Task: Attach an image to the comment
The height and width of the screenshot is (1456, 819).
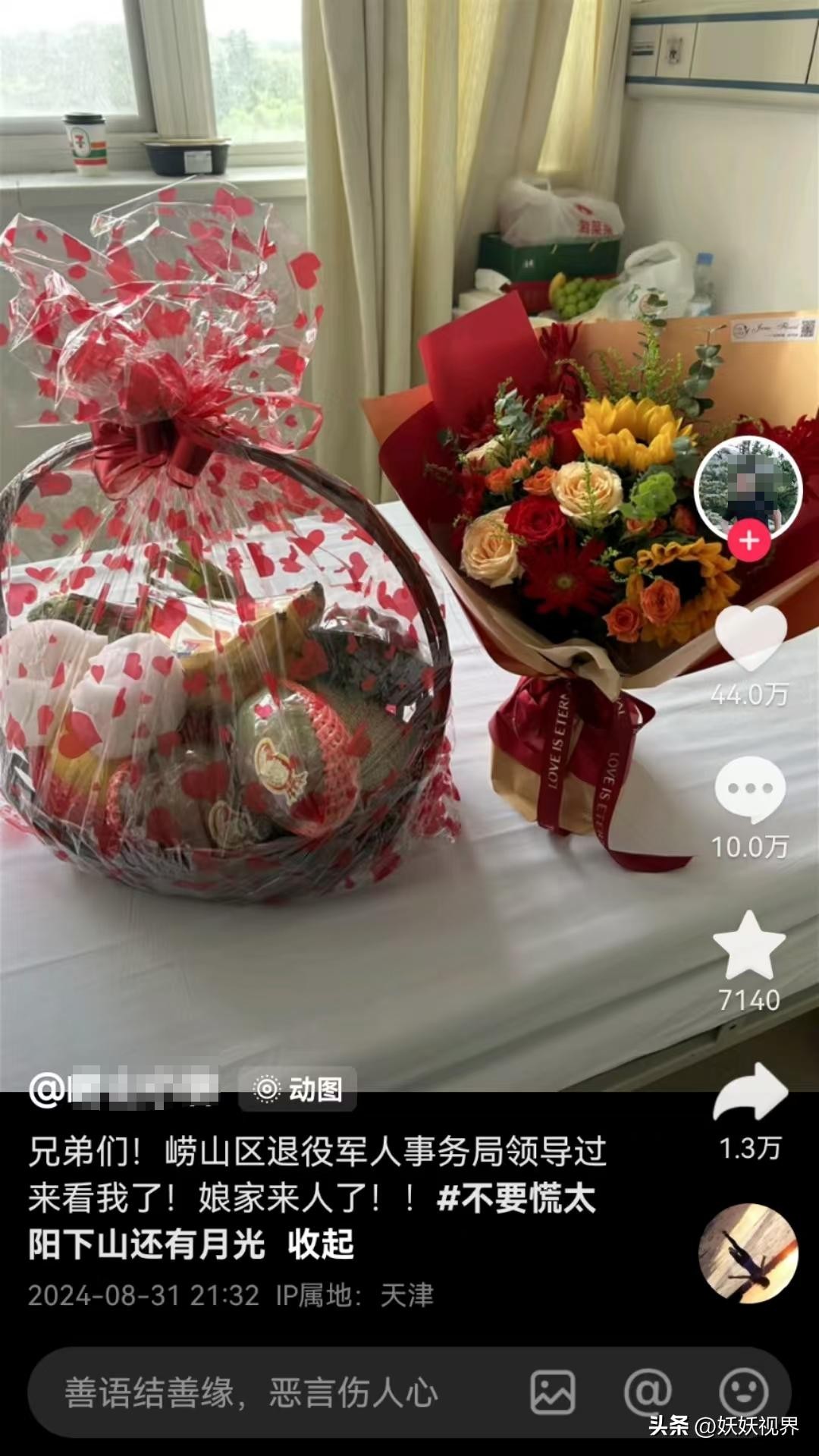Action: 552,1392
